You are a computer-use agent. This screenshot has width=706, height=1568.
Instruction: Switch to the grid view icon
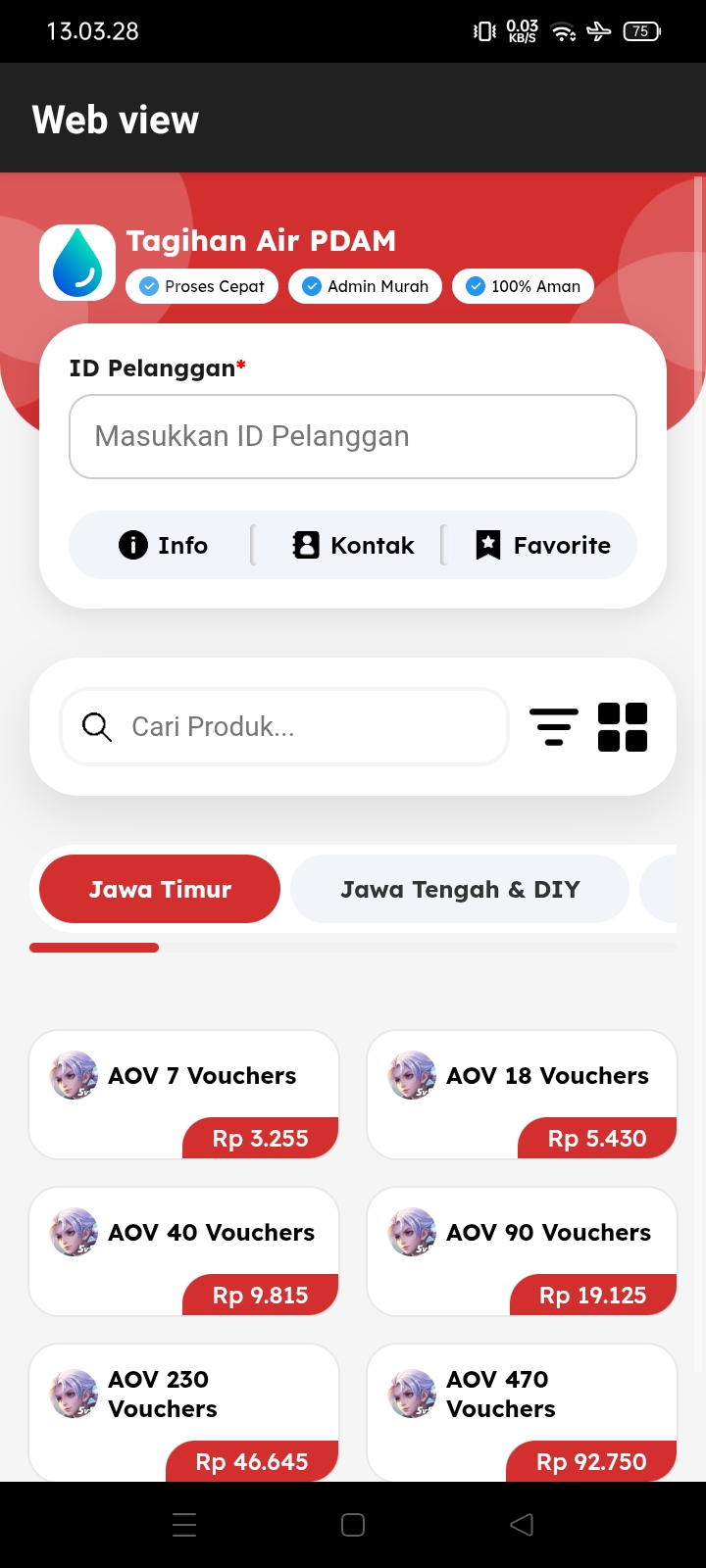point(623,727)
